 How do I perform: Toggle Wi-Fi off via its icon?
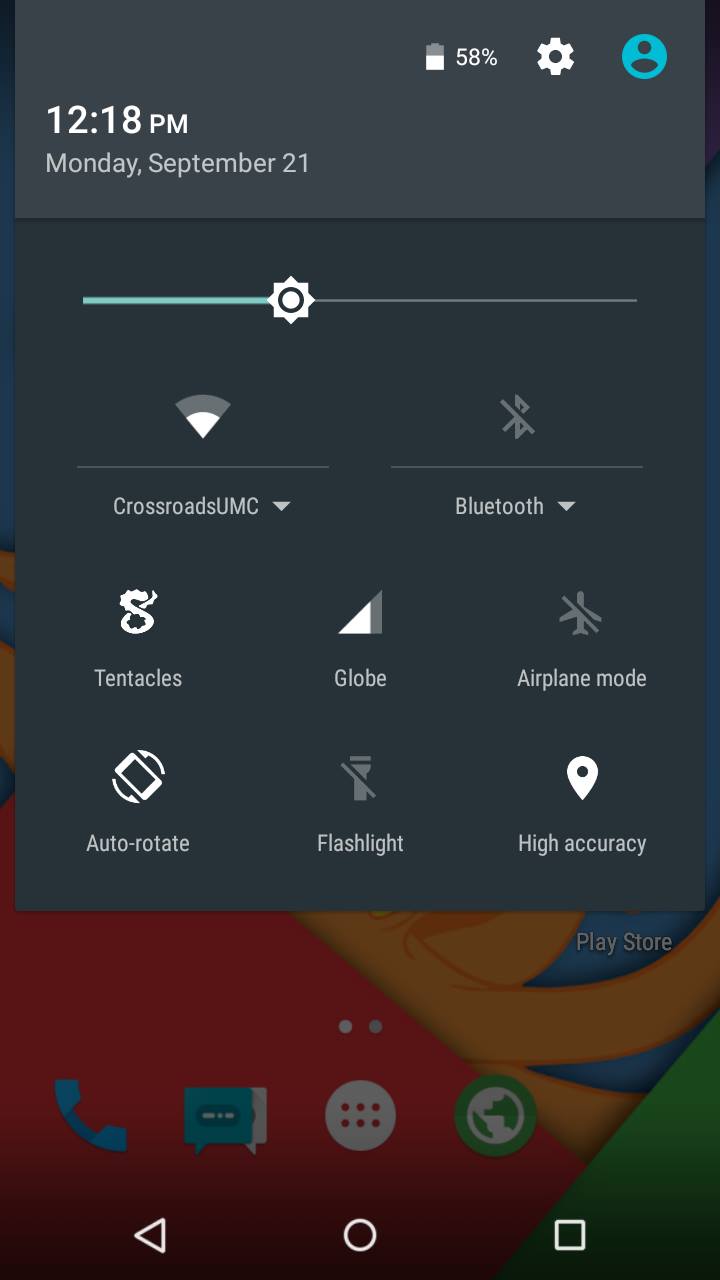(x=203, y=416)
